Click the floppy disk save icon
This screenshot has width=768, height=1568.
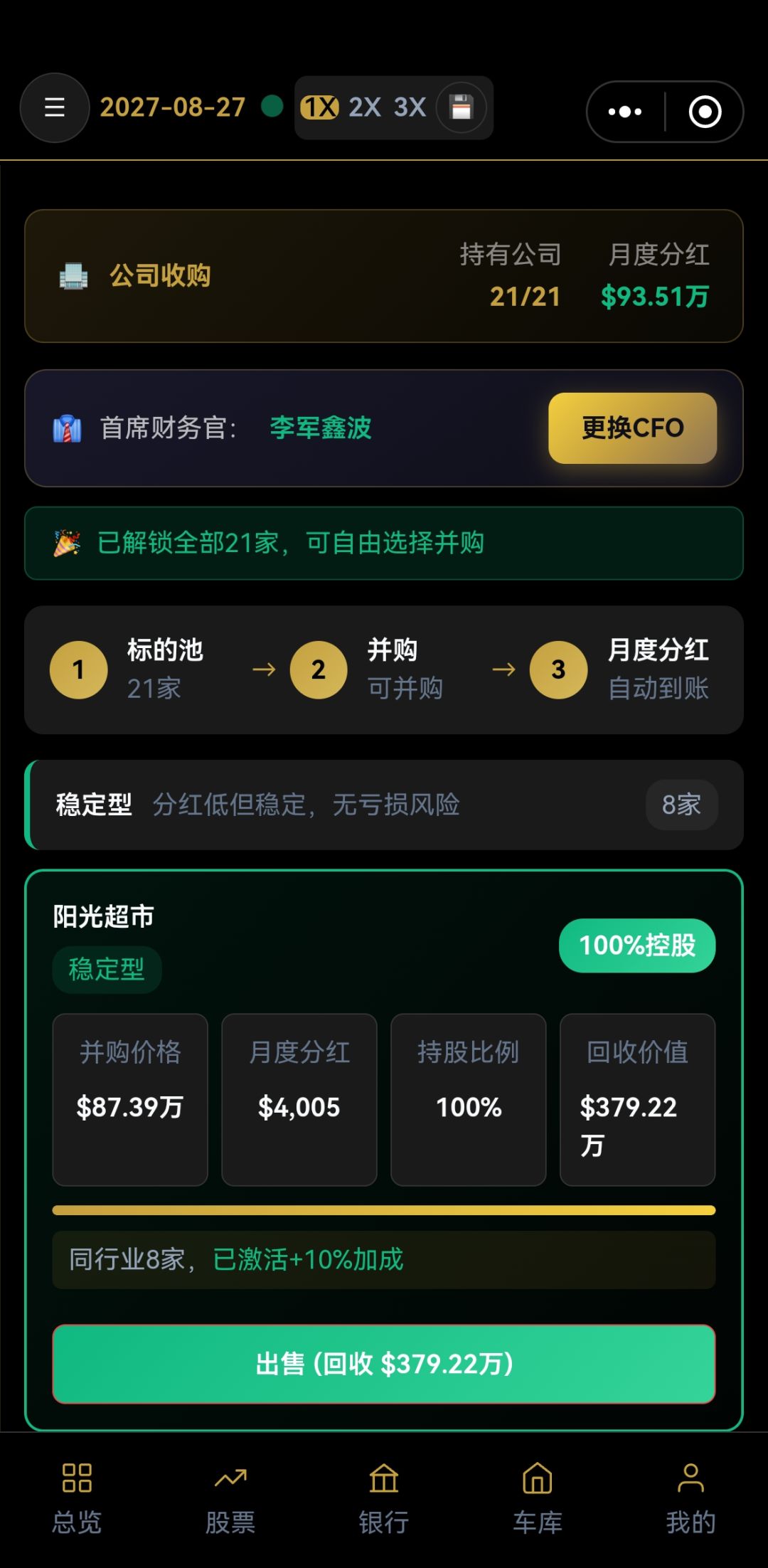point(463,107)
